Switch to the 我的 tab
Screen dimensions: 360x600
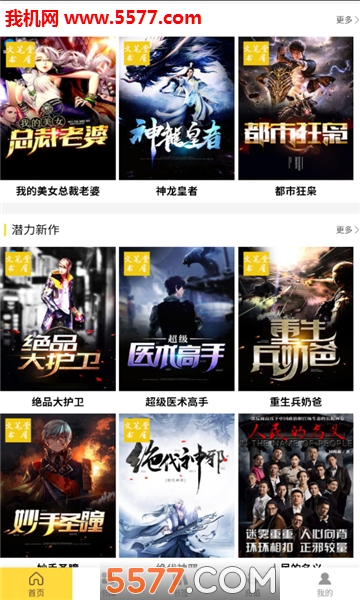pyautogui.click(x=324, y=584)
